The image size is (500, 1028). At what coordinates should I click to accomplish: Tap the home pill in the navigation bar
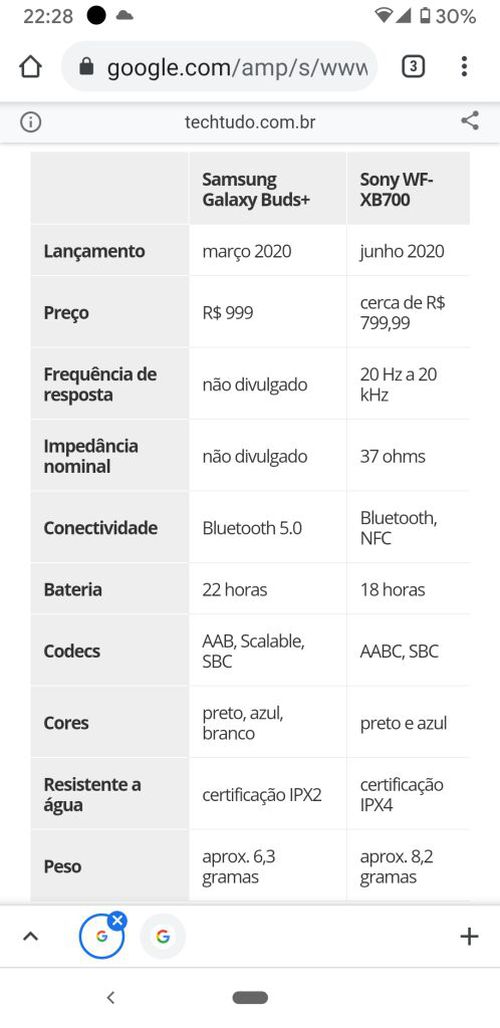click(250, 998)
